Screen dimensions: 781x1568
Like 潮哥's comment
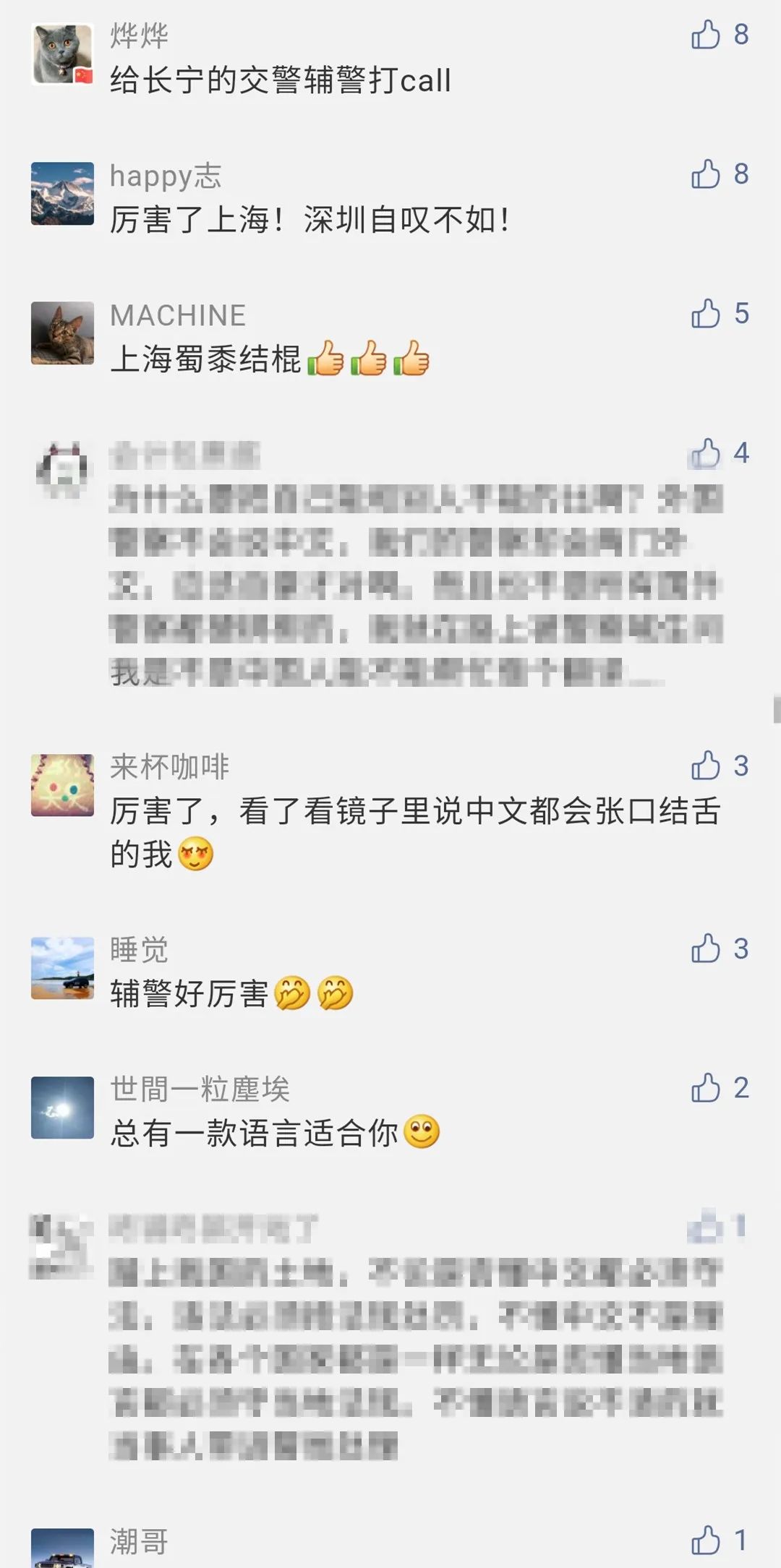pos(706,1540)
